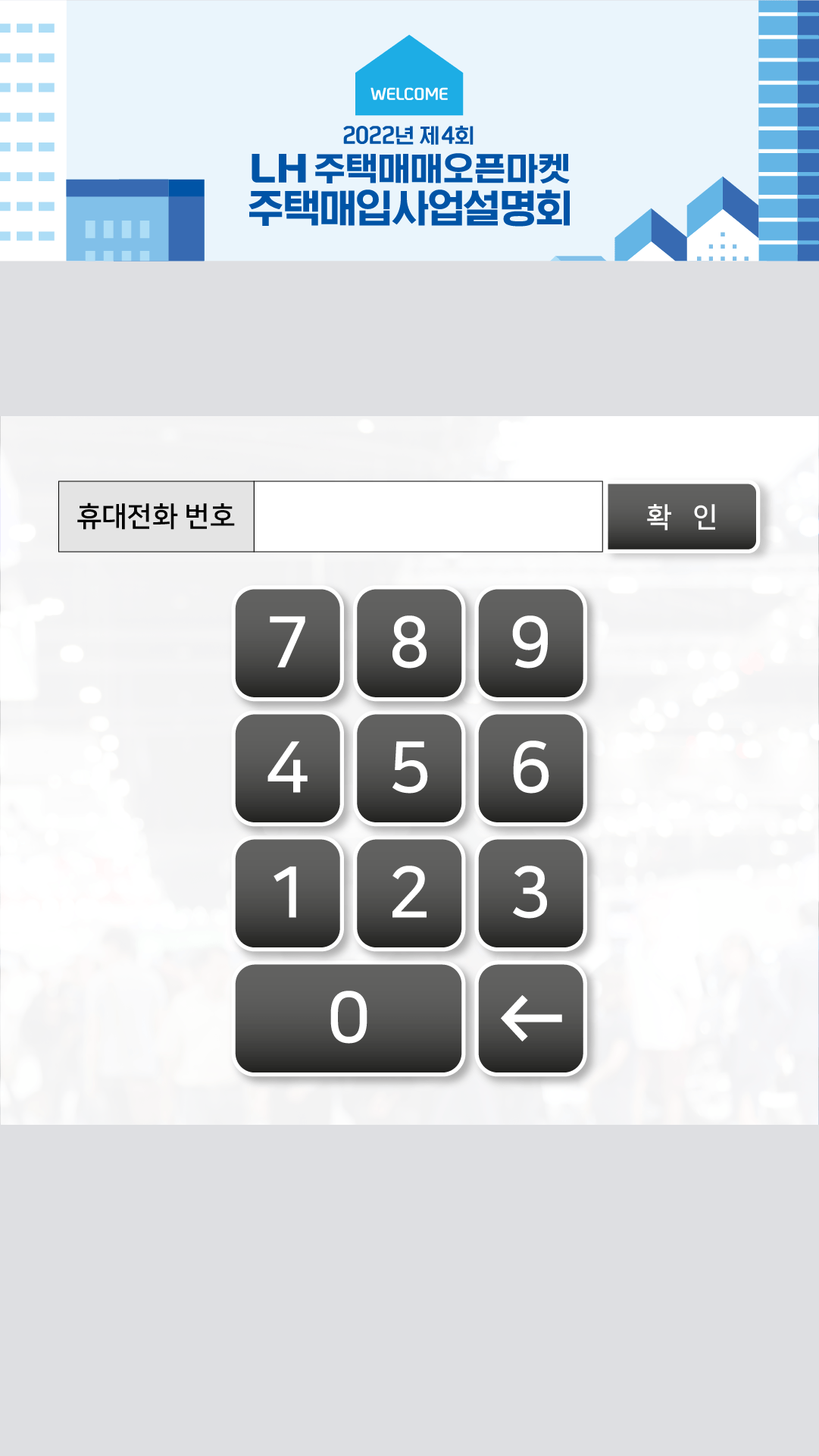Select the 9 key on the keypad
The width and height of the screenshot is (819, 1456).
tap(530, 643)
